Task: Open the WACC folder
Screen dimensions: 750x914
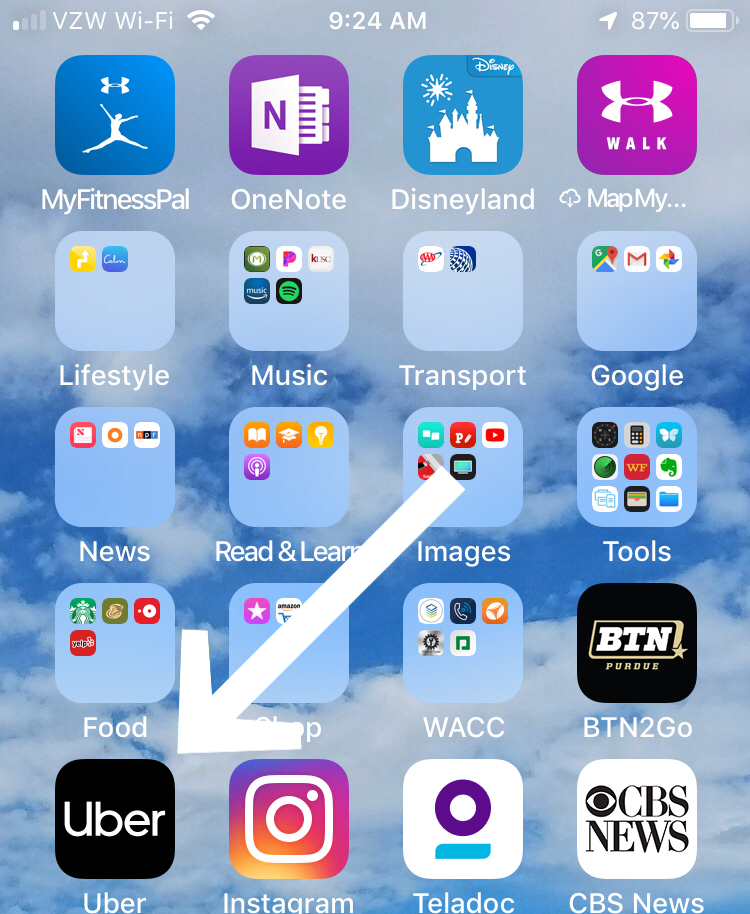Action: tap(463, 643)
